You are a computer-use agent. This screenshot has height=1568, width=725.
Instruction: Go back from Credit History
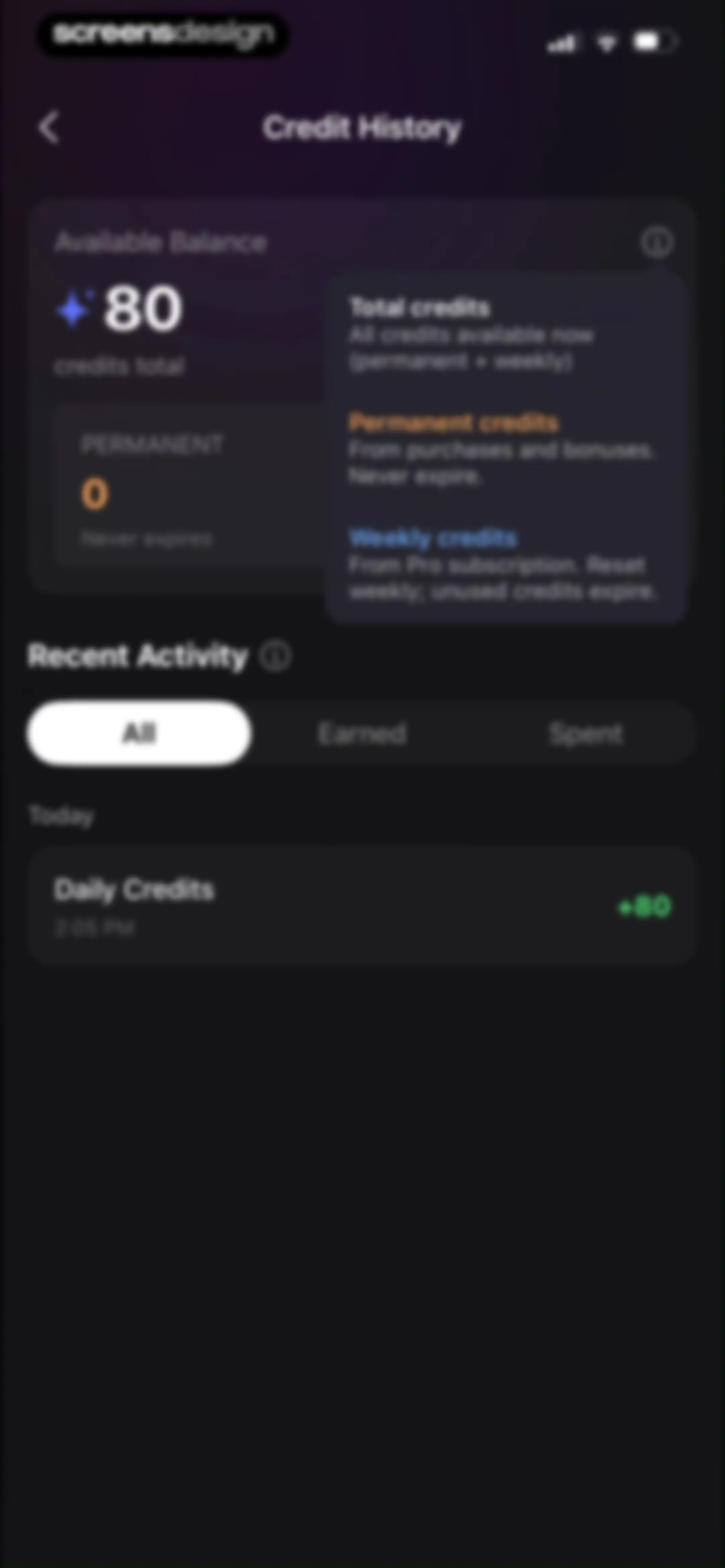49,127
